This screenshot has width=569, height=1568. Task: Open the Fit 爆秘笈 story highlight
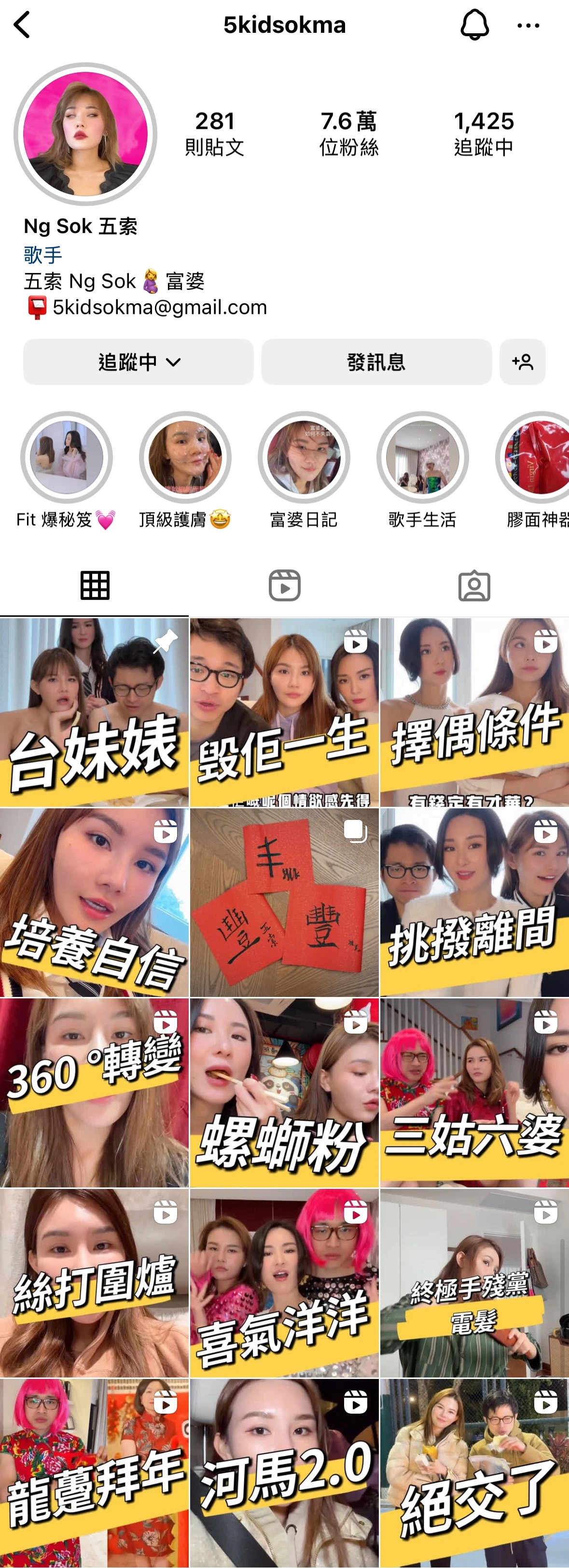[x=67, y=458]
